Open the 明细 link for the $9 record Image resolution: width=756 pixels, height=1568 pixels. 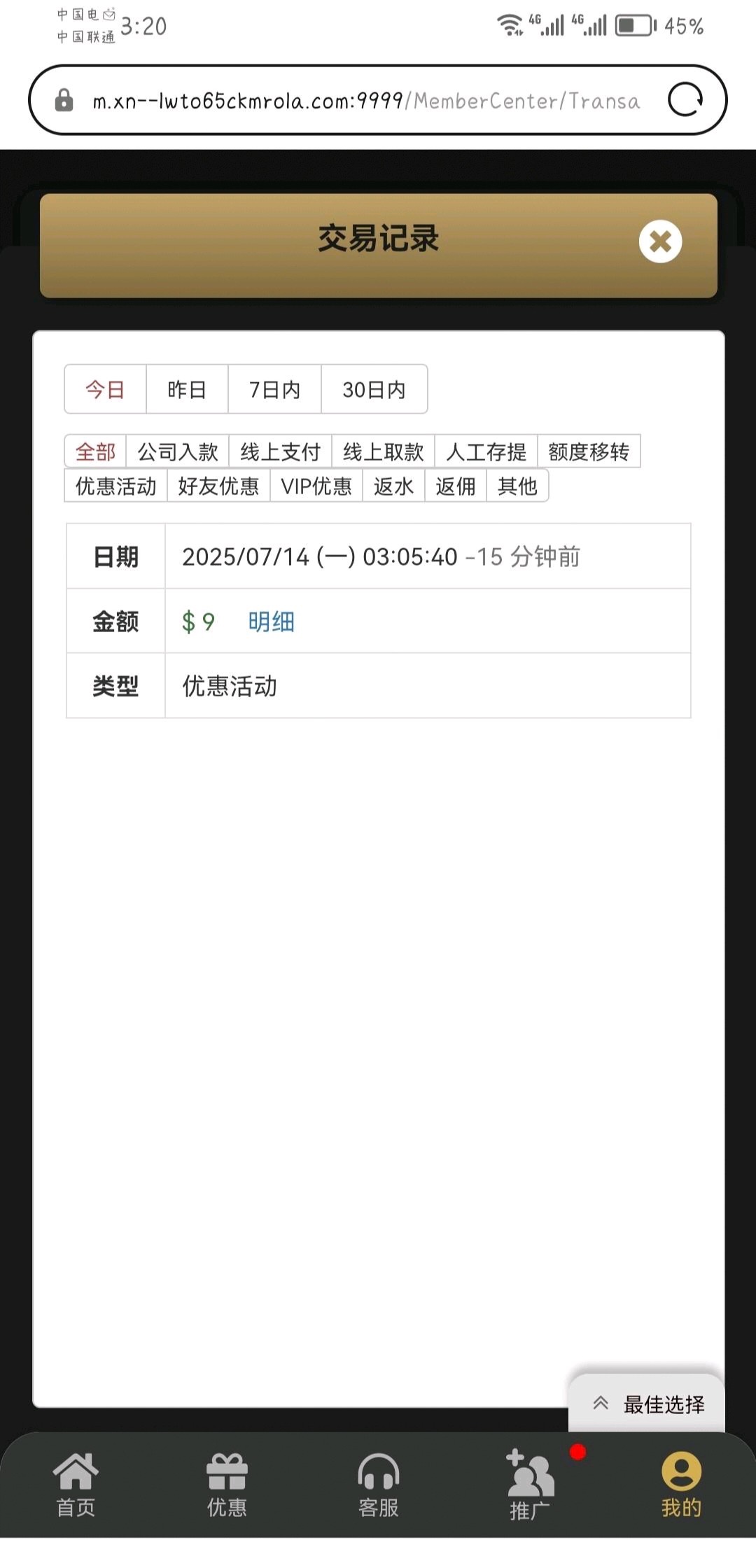click(x=272, y=622)
